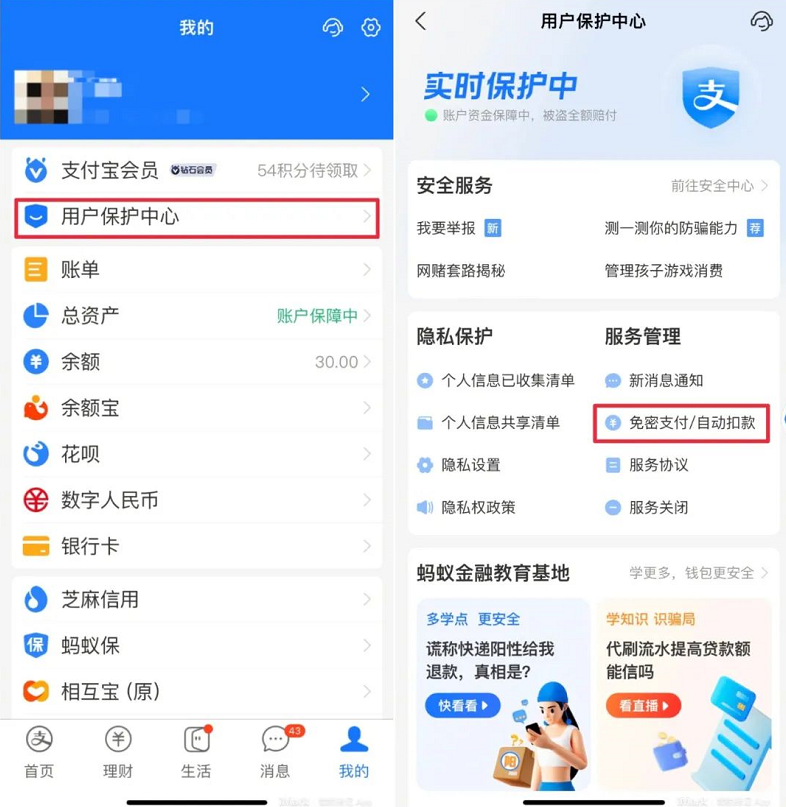Go back from 用户保护中心 page

tap(420, 21)
